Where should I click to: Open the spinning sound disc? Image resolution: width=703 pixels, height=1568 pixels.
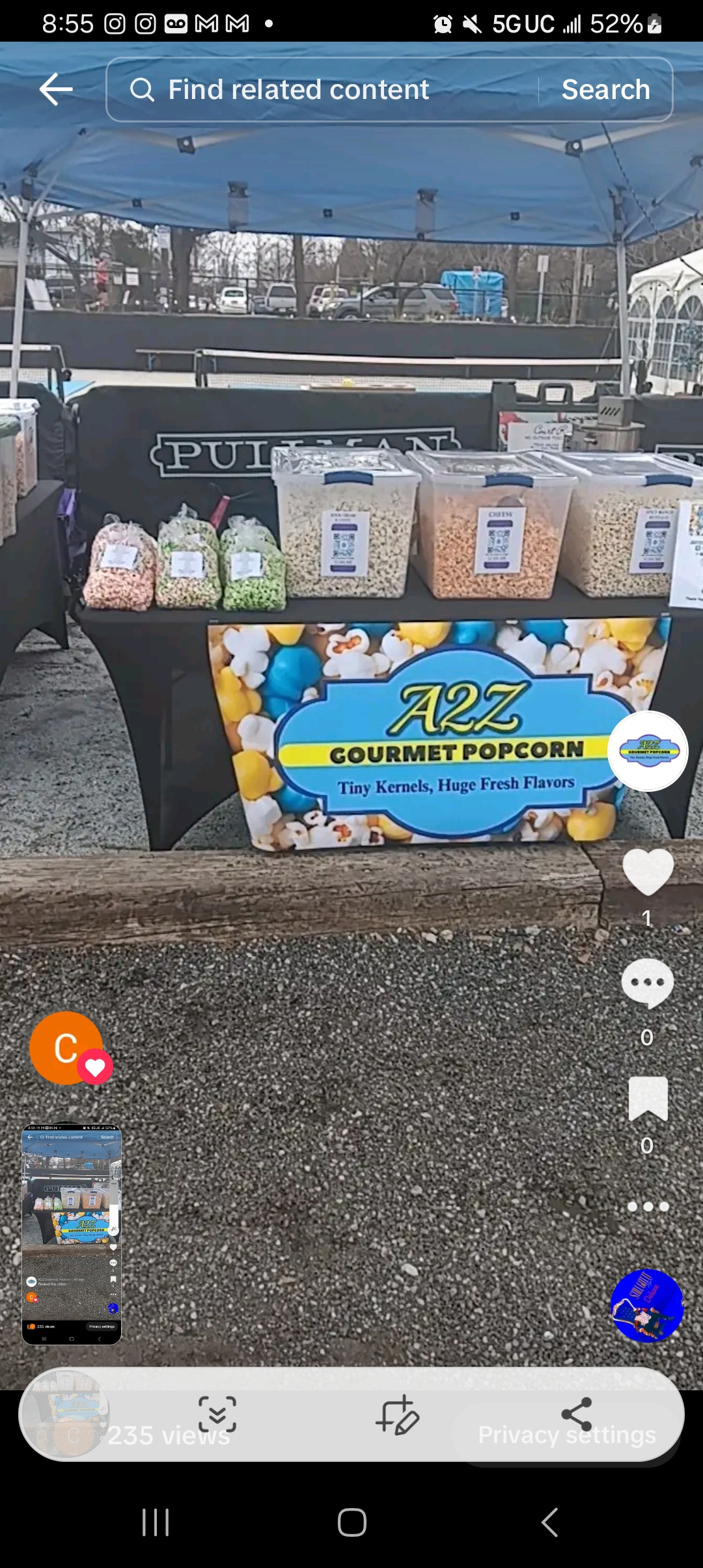coord(647,1306)
